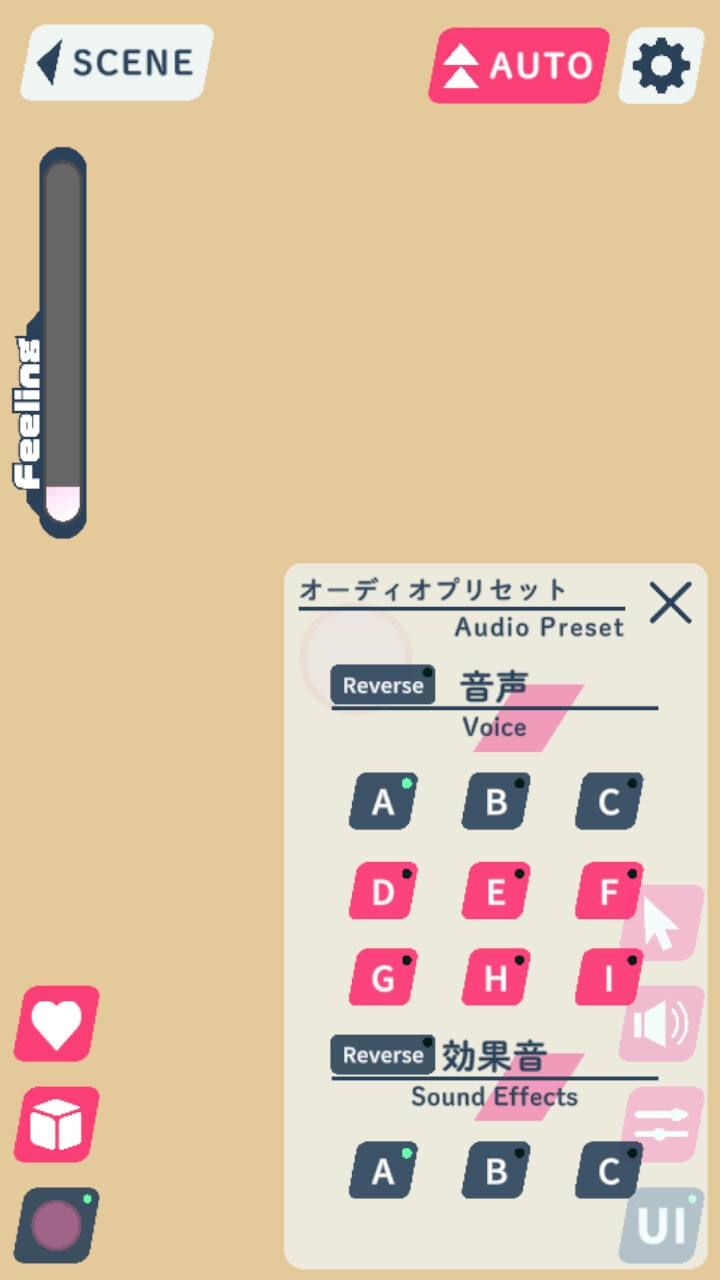Go back to SCENE selection
720x1280 pixels.
coord(117,63)
